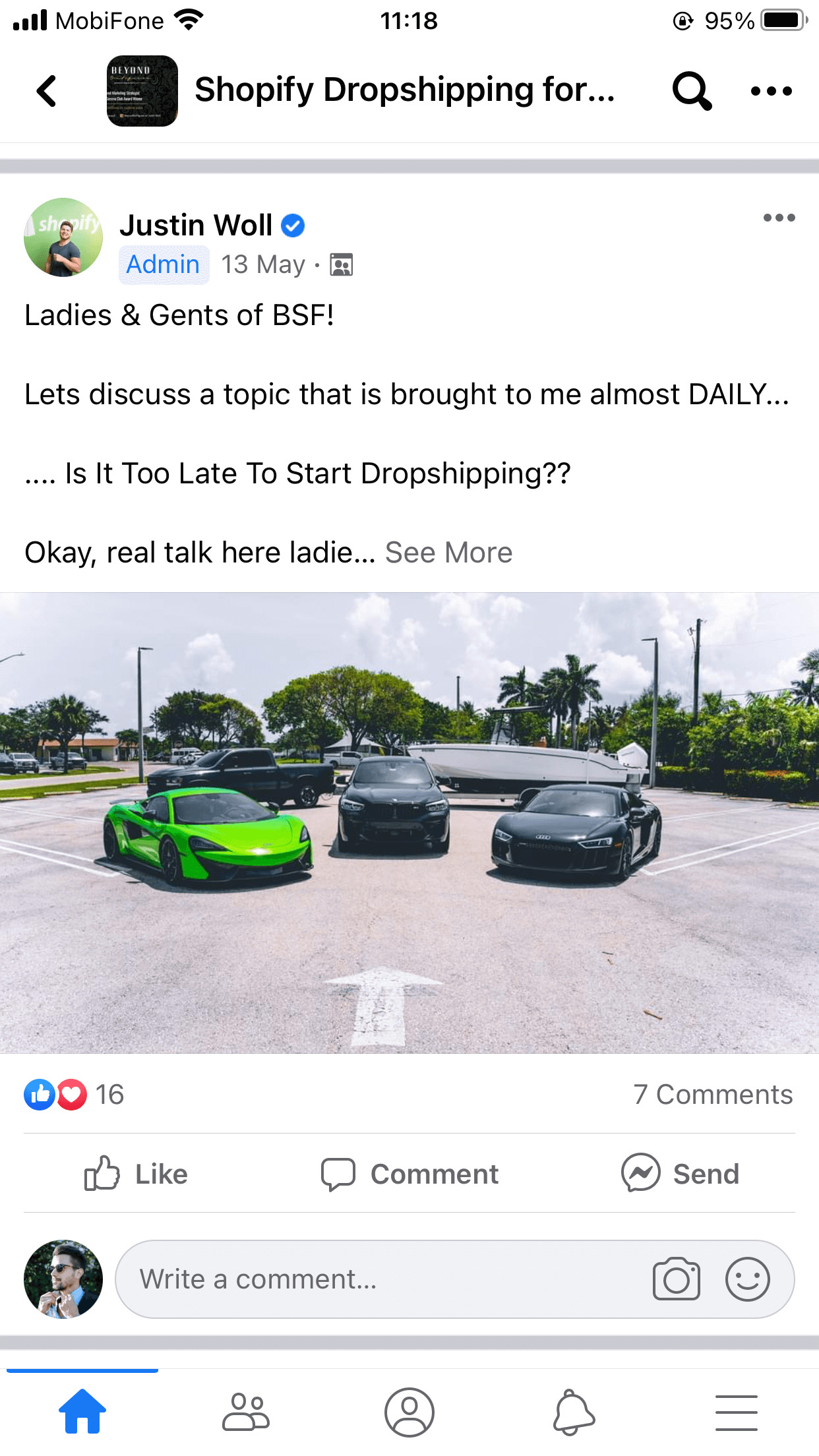Open the hamburger menu tab

point(736,1412)
